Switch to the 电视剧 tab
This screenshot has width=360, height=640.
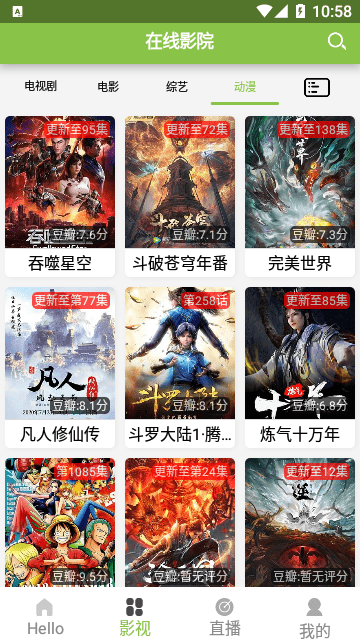(x=40, y=86)
